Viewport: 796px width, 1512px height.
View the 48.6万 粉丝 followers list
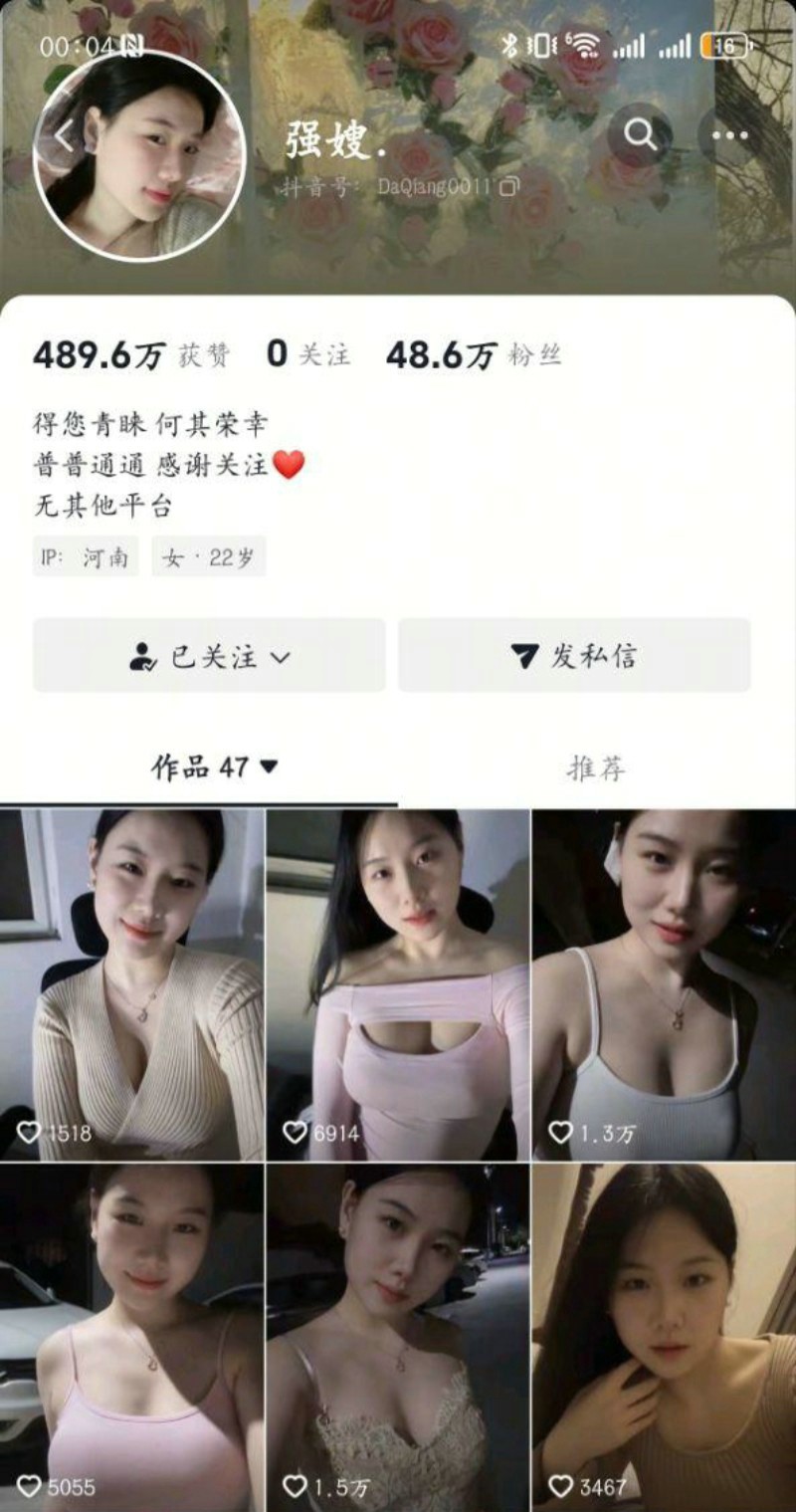473,354
